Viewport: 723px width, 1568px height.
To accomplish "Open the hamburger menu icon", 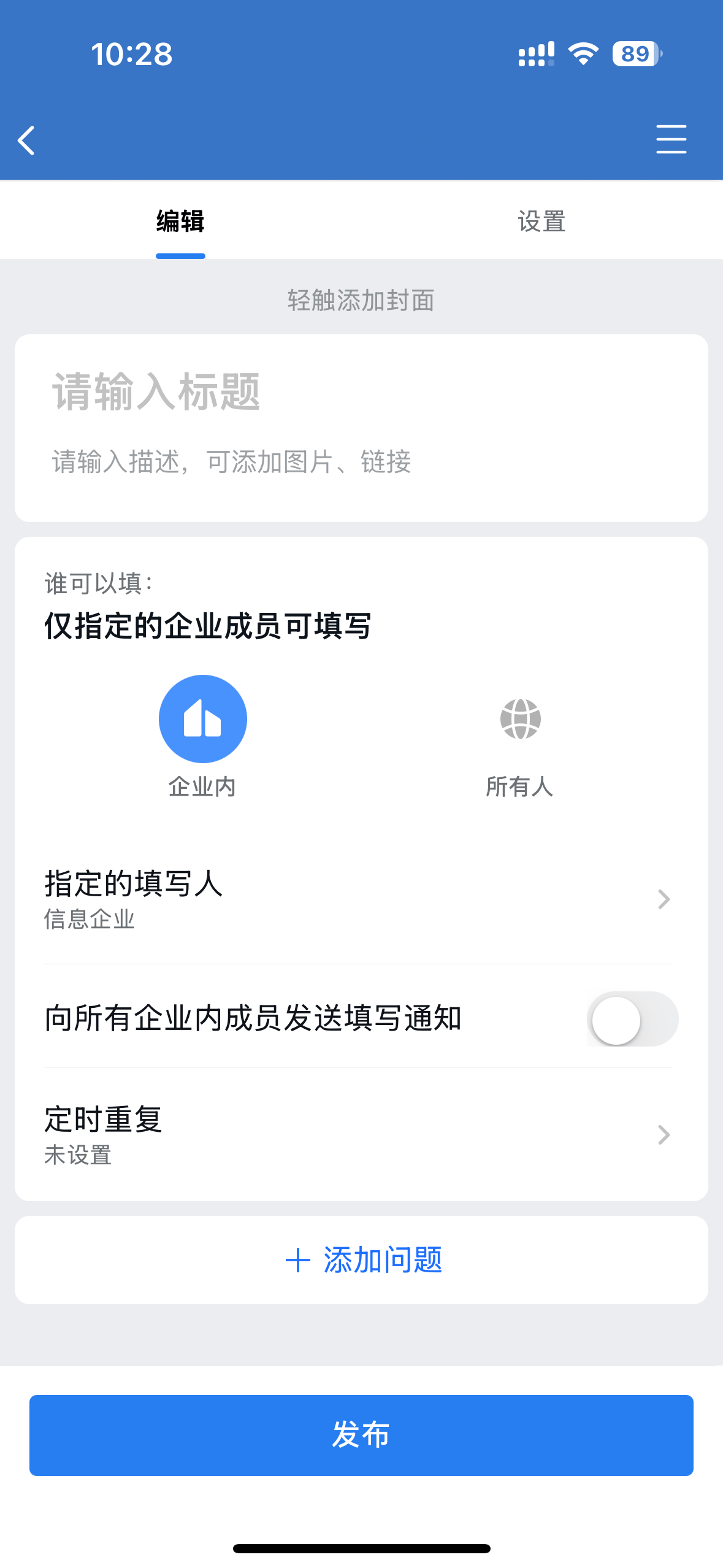I will coord(671,139).
